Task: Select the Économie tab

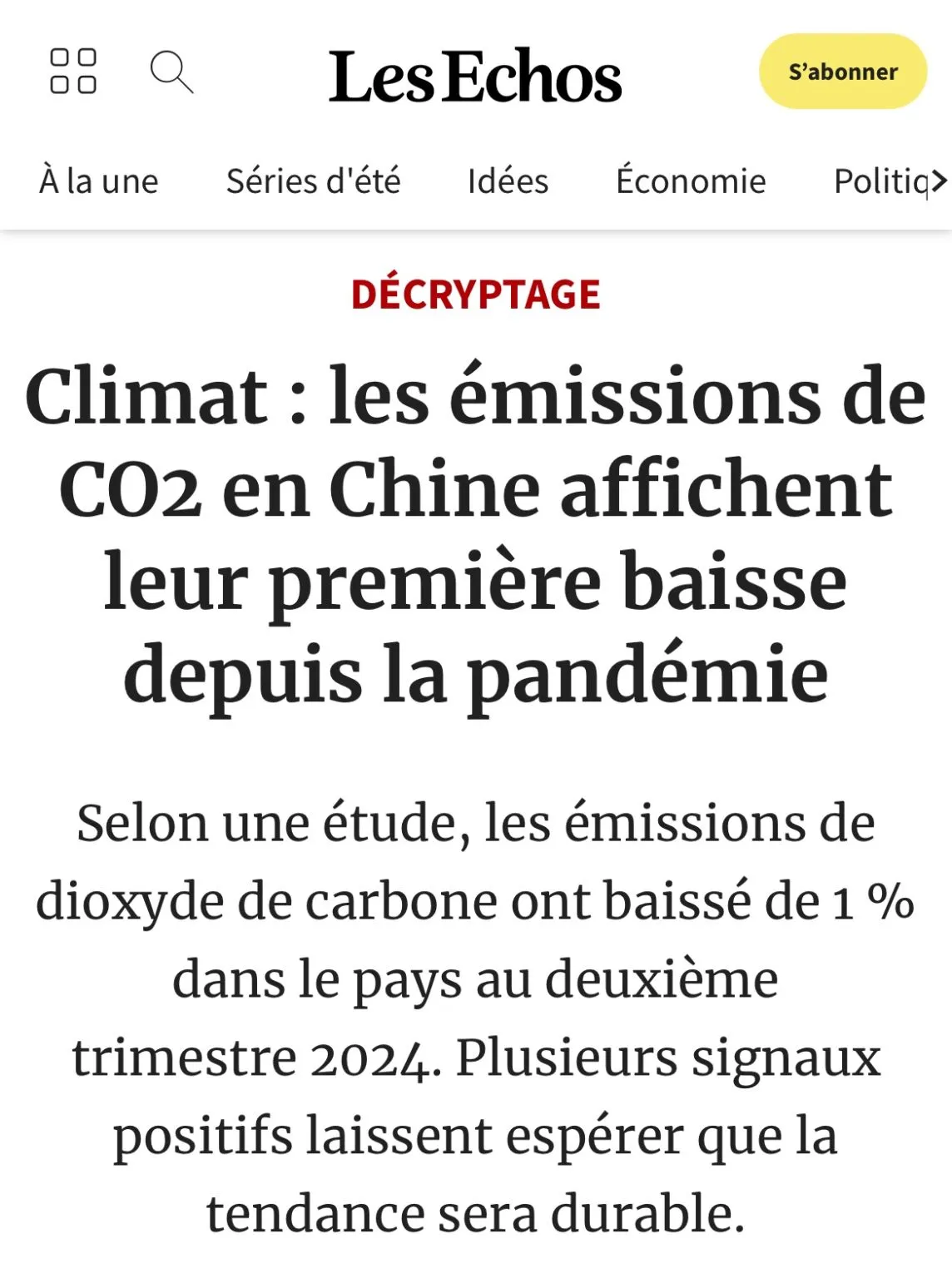Action: coord(691,181)
